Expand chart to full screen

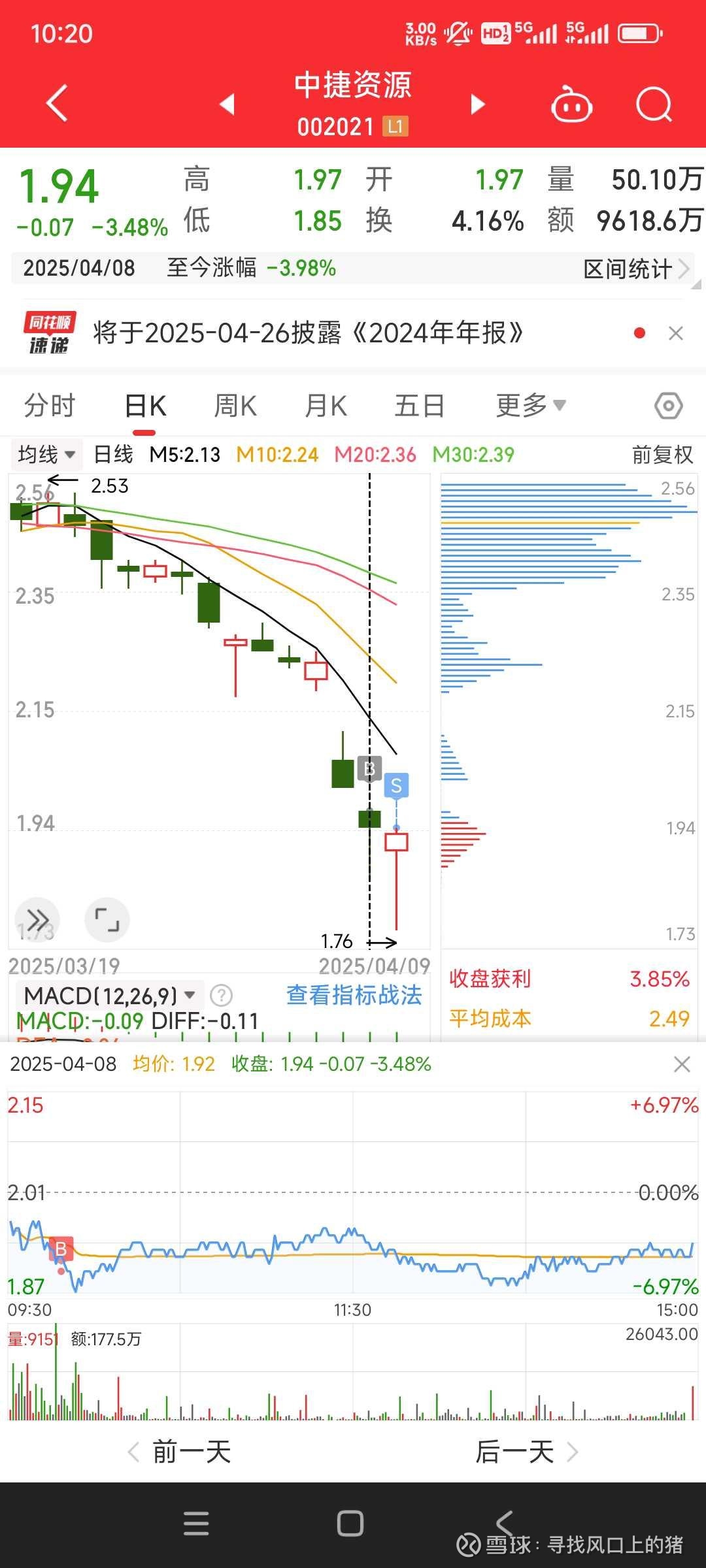click(x=107, y=919)
